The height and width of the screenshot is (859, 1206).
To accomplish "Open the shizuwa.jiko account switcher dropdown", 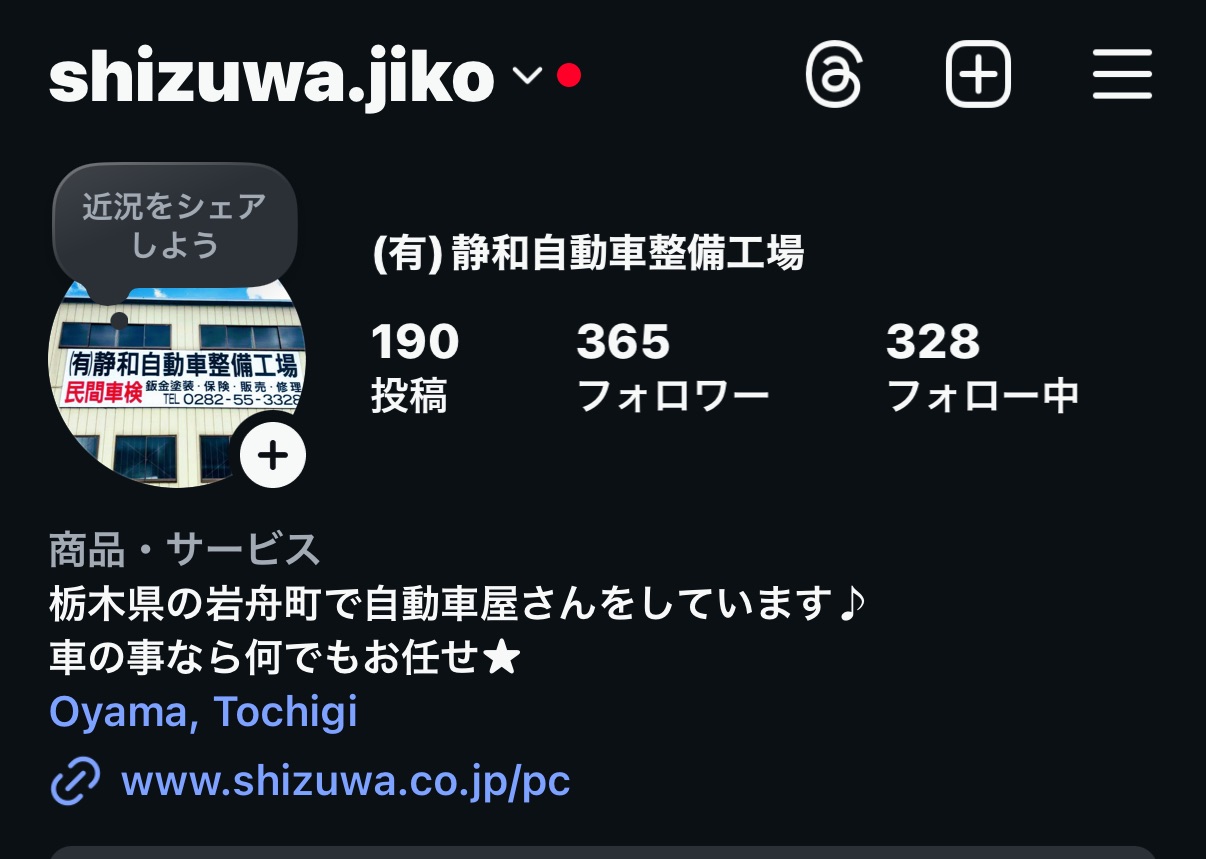I will [x=526, y=76].
